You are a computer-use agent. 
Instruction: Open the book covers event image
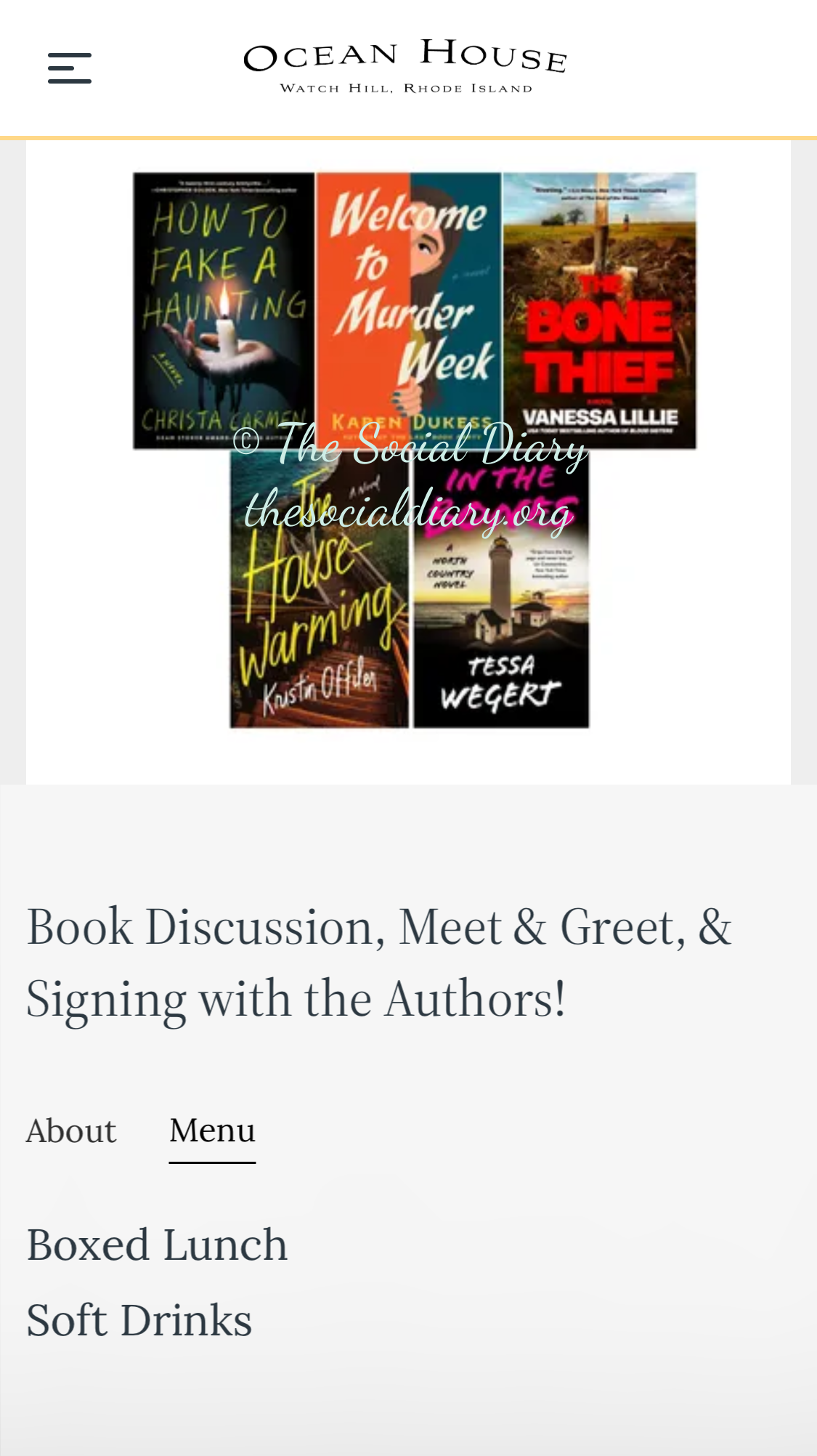[409, 450]
